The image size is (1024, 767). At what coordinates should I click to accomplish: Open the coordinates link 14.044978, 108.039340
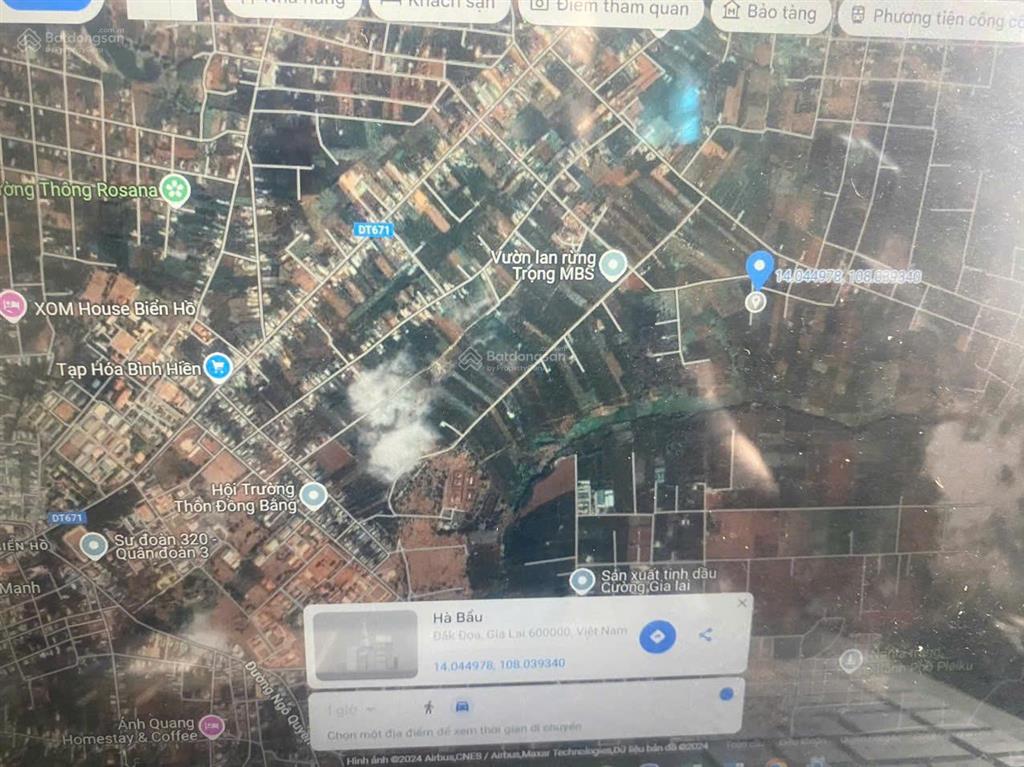499,664
